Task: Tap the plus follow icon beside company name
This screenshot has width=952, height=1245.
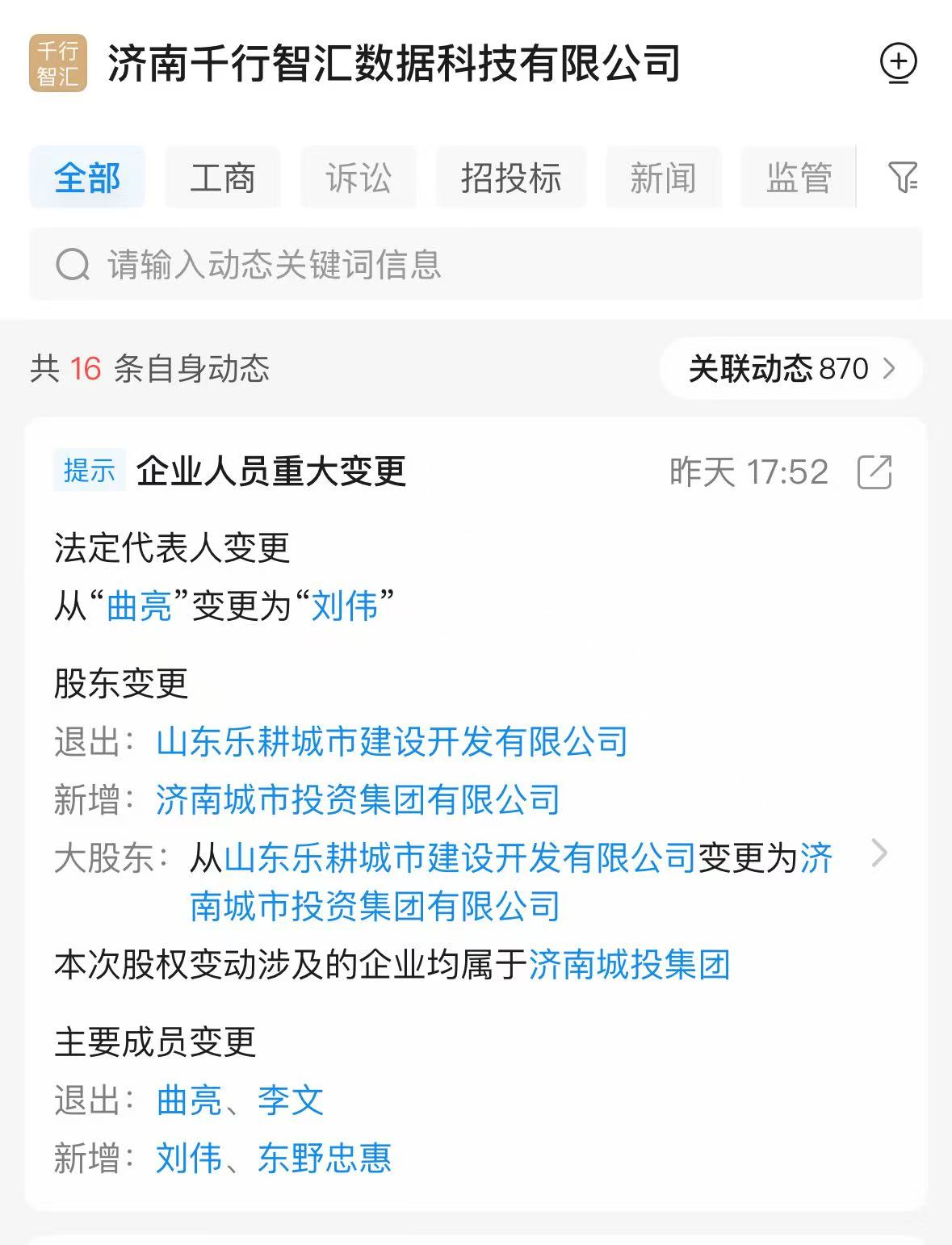Action: 898,62
